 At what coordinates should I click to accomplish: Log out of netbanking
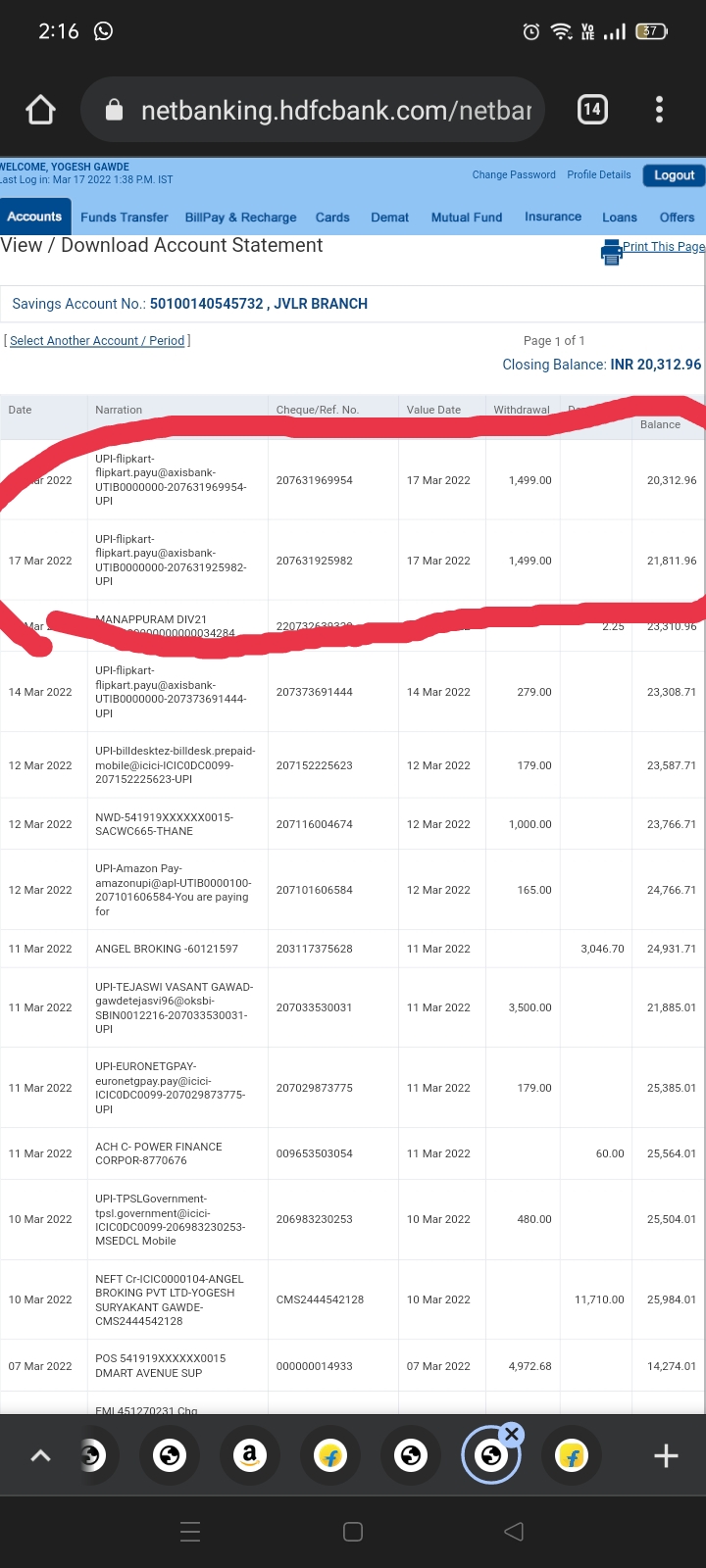(x=674, y=175)
